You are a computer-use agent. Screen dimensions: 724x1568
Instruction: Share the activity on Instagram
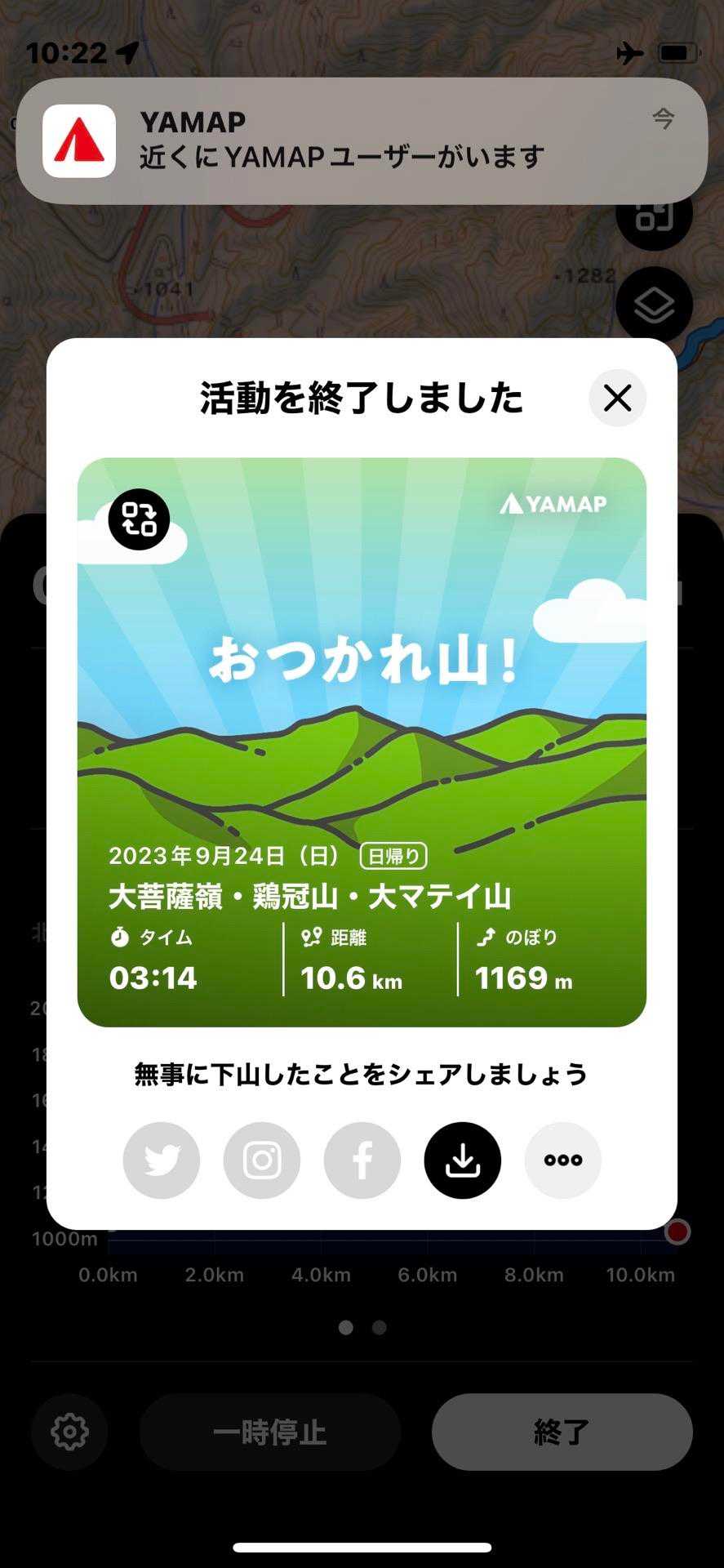262,1160
